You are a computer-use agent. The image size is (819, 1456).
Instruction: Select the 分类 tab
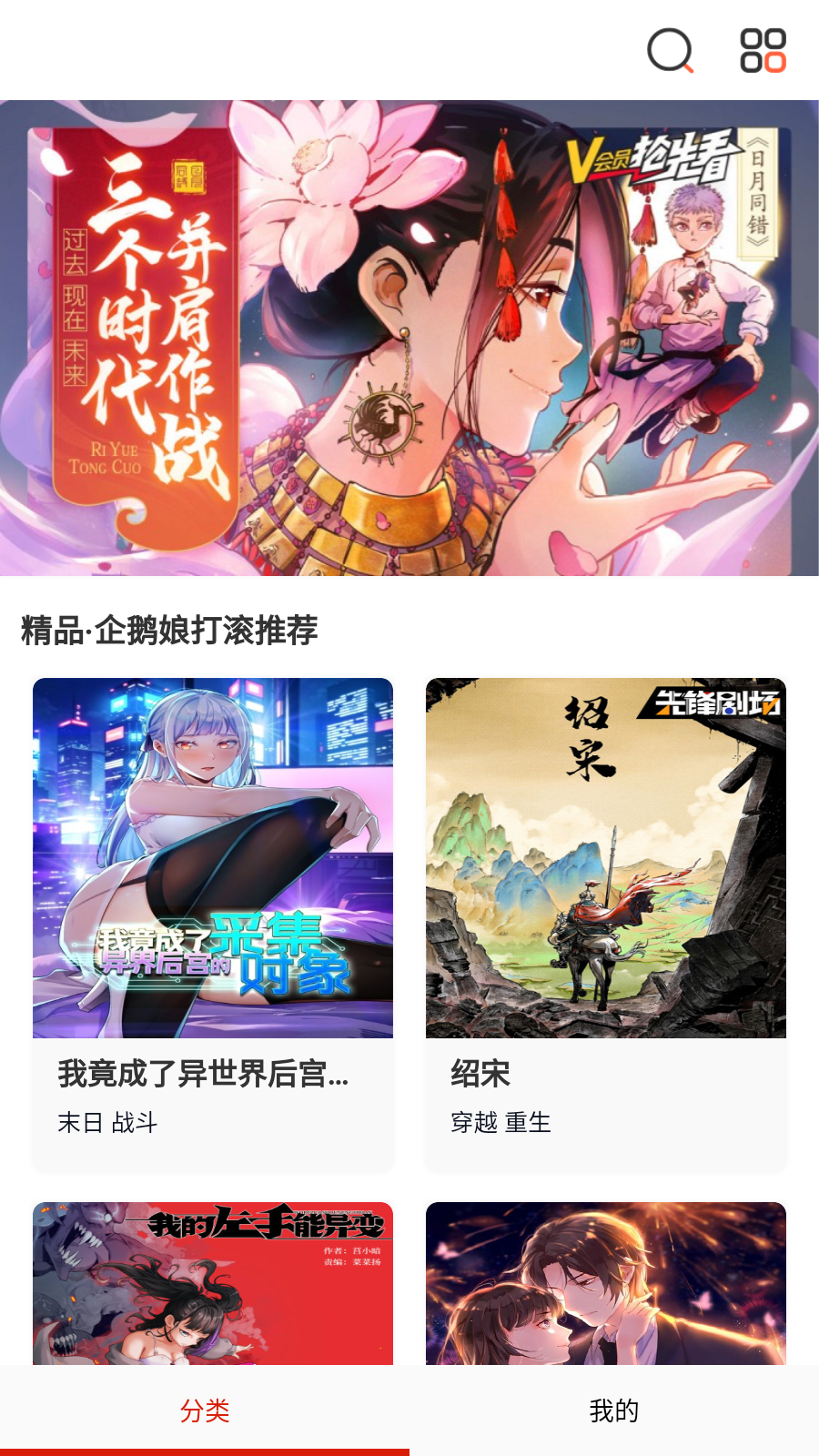(205, 1409)
